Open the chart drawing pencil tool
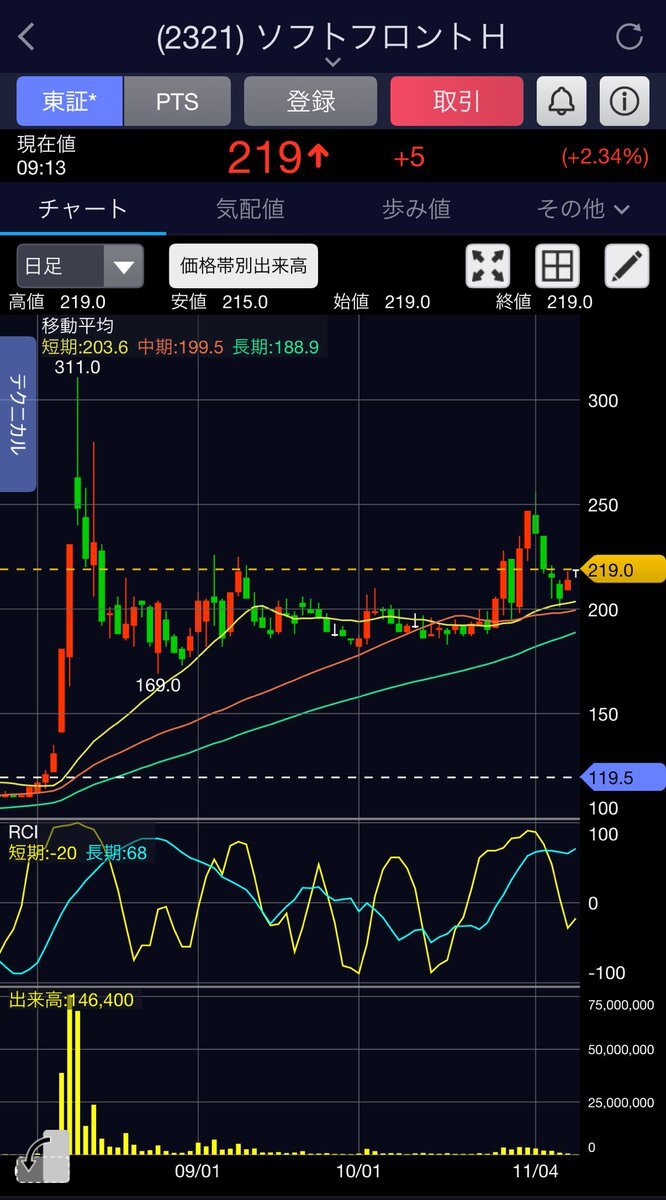This screenshot has height=1200, width=666. click(626, 266)
